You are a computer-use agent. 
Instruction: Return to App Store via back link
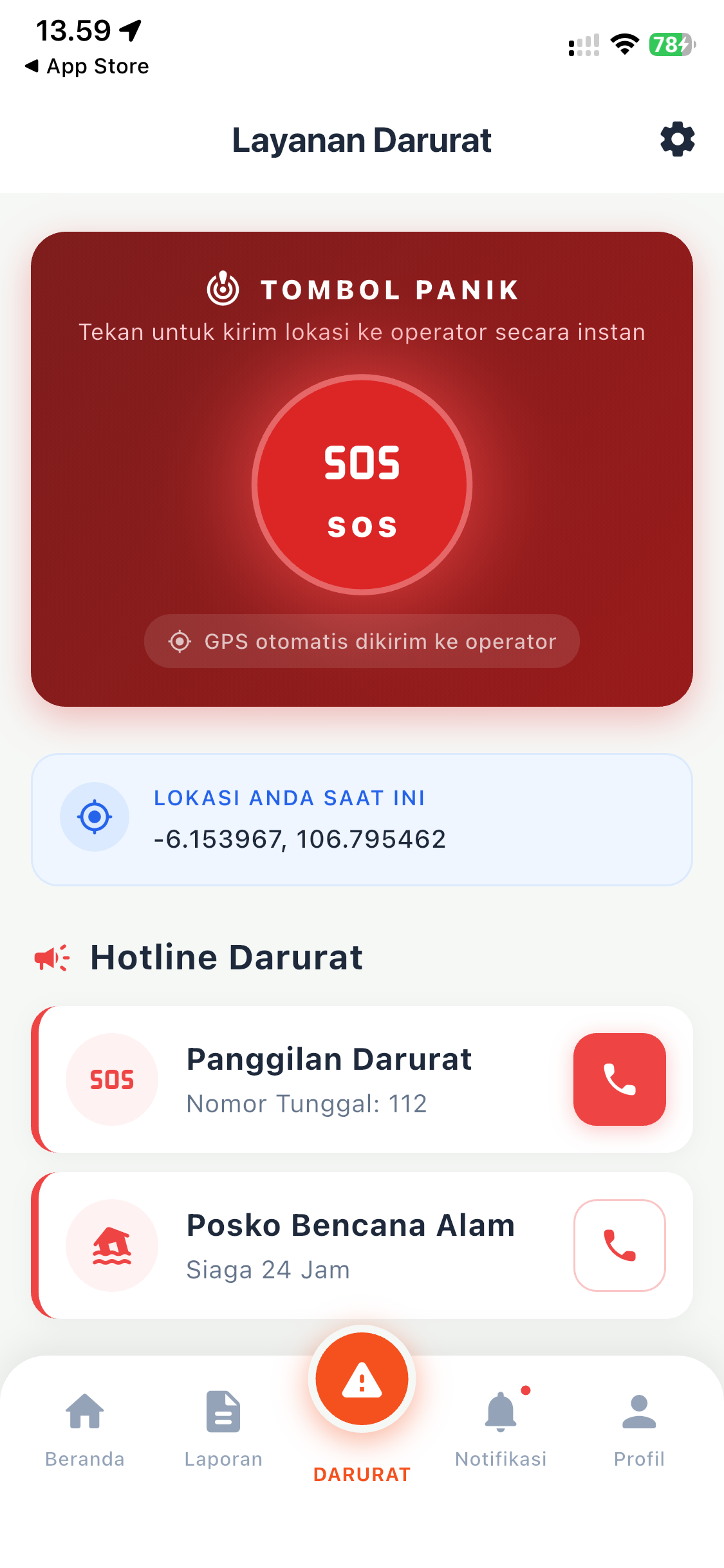(86, 66)
